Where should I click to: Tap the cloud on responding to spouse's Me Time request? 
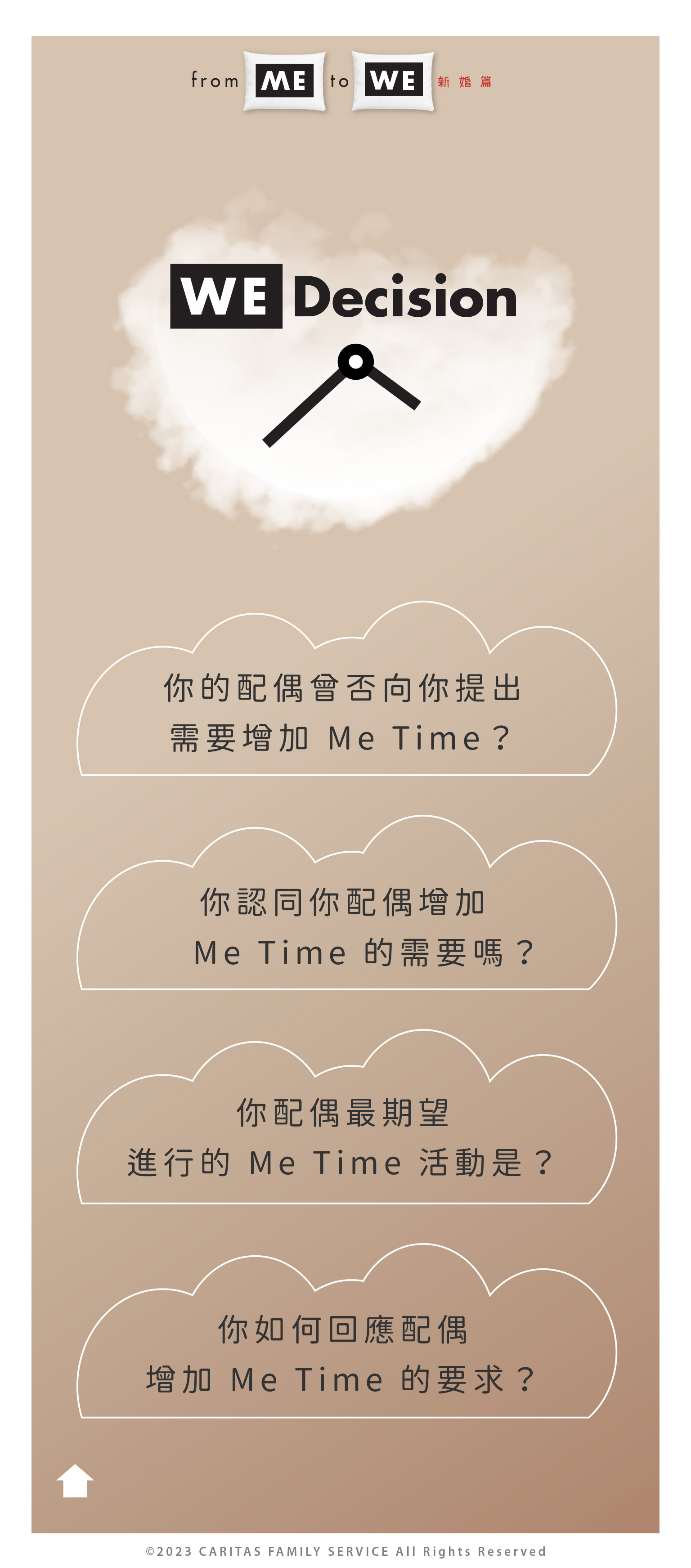(345, 1354)
